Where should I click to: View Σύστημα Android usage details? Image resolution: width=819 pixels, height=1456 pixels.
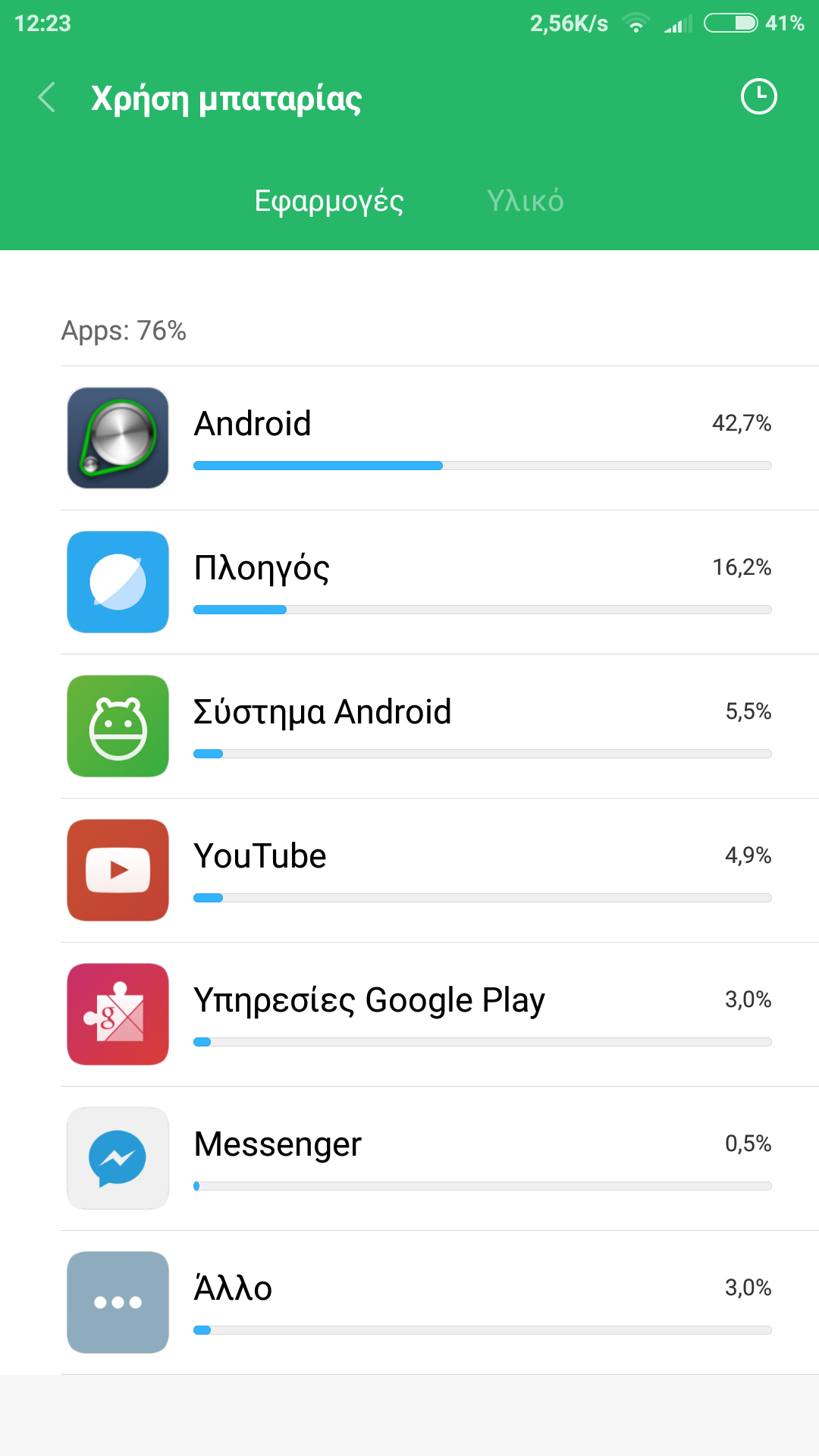440,726
